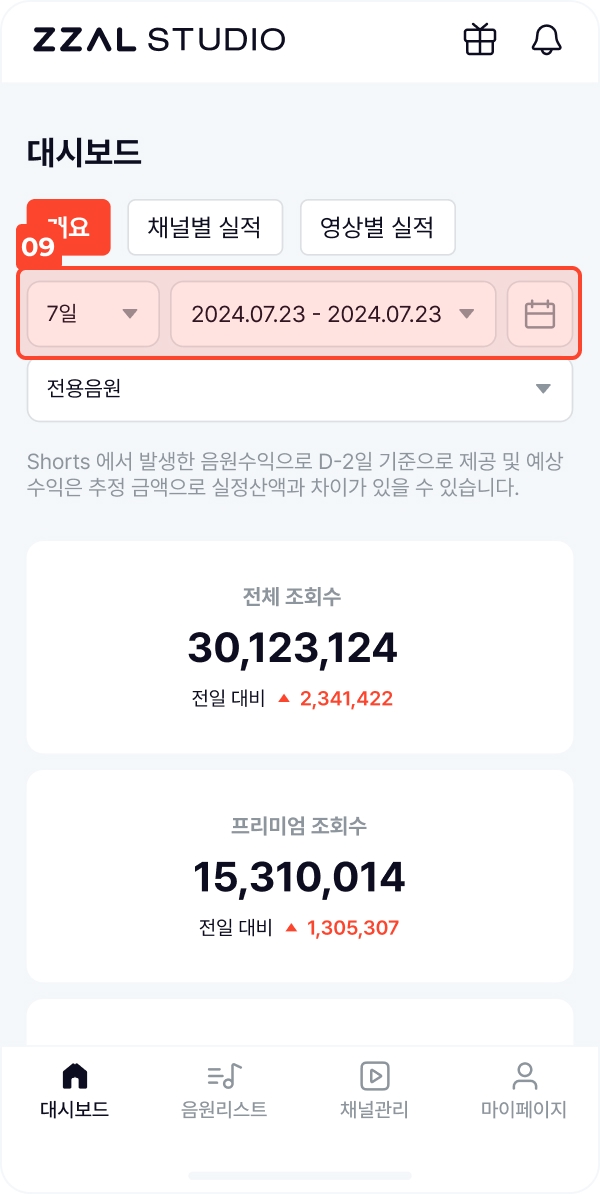Viewport: 600px width, 1194px height.
Task: Expand the 7일 period dropdown
Action: pyautogui.click(x=92, y=314)
